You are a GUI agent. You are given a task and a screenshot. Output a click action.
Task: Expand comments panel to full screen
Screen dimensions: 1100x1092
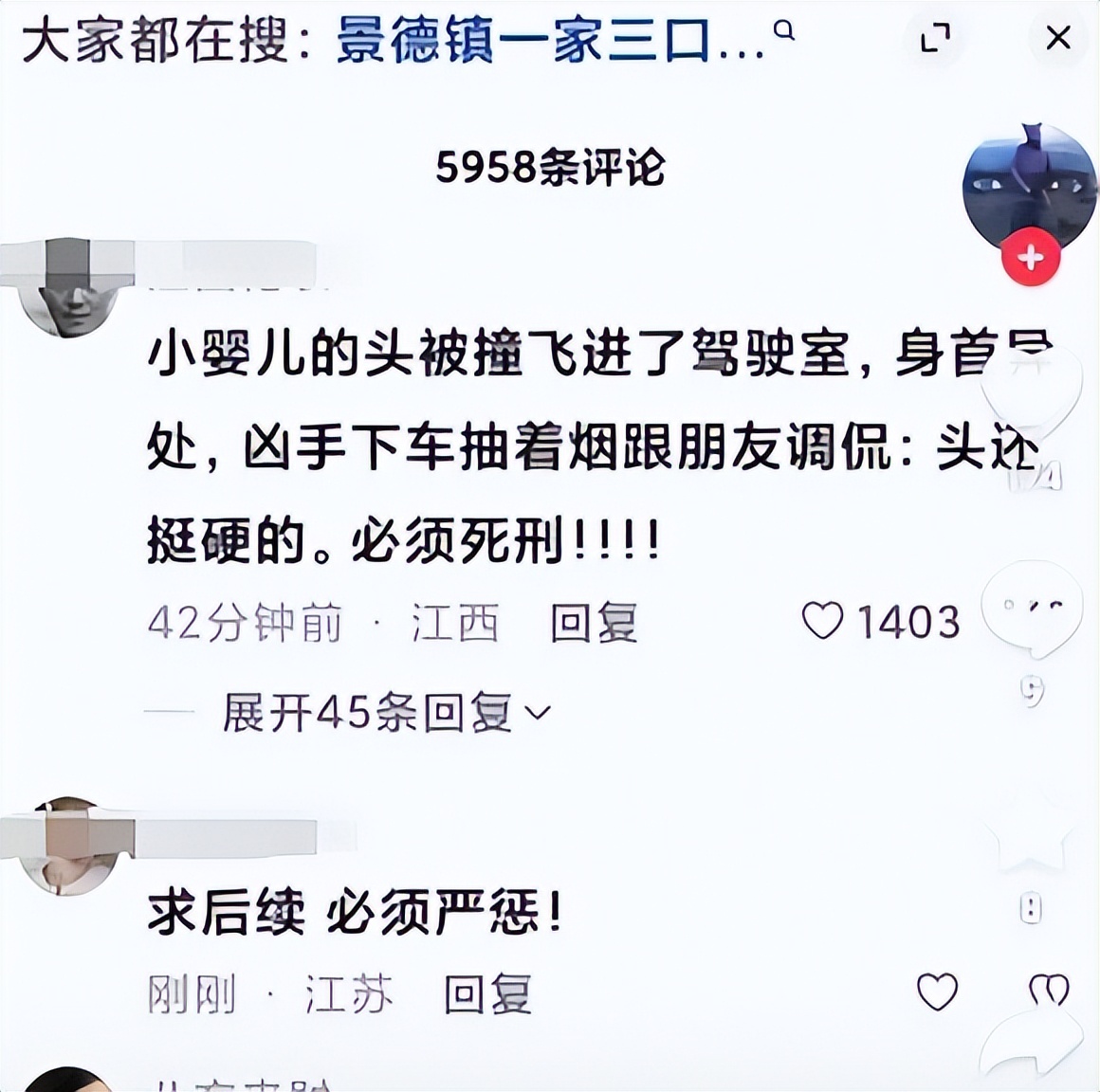936,39
